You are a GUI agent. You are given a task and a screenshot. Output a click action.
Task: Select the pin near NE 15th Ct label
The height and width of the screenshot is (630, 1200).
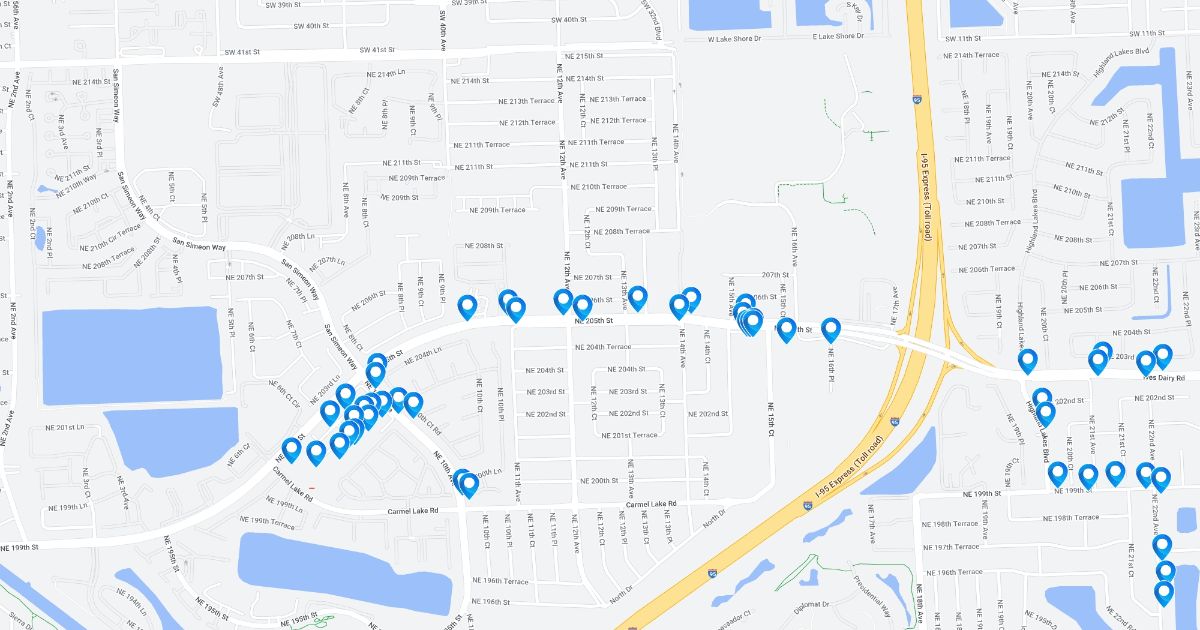pyautogui.click(x=786, y=328)
